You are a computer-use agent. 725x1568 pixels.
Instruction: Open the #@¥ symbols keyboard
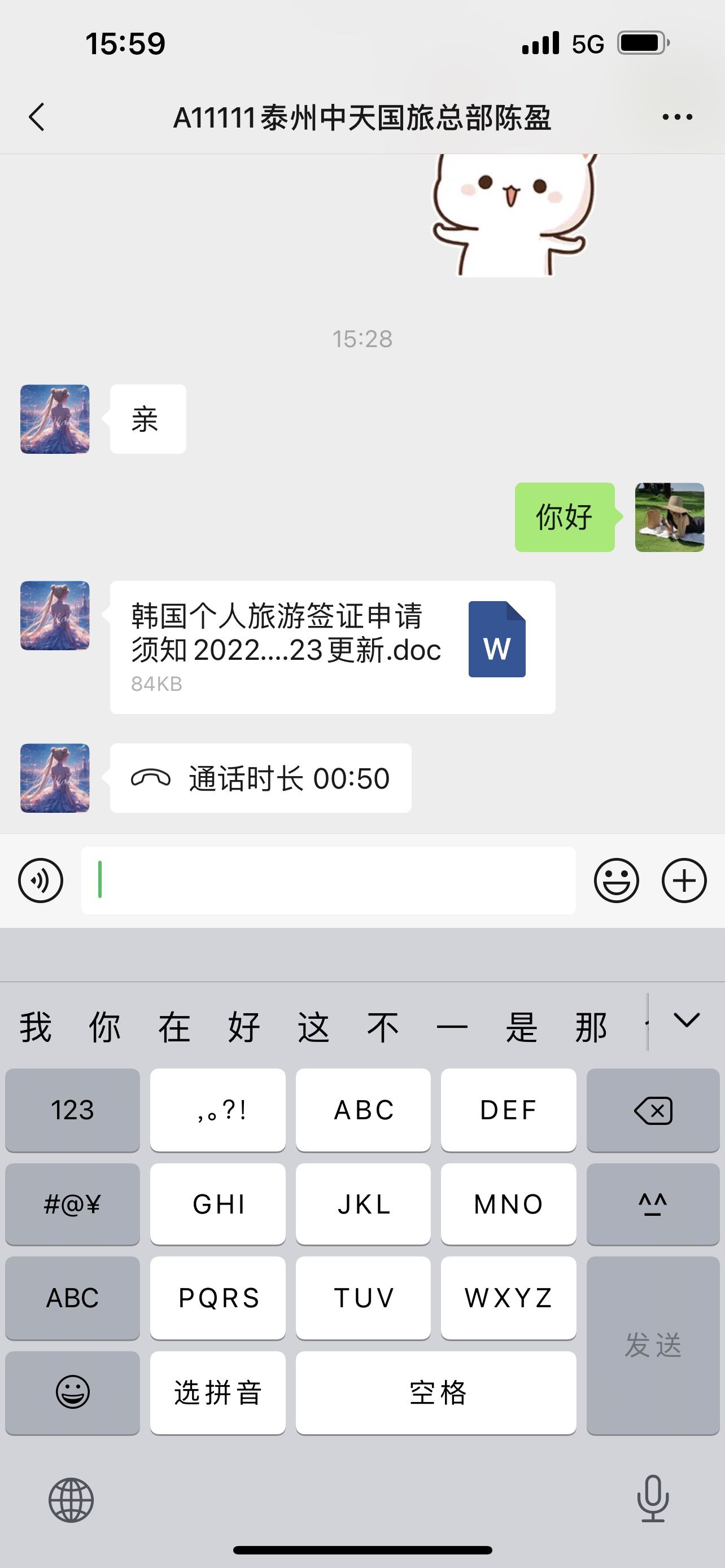72,1203
